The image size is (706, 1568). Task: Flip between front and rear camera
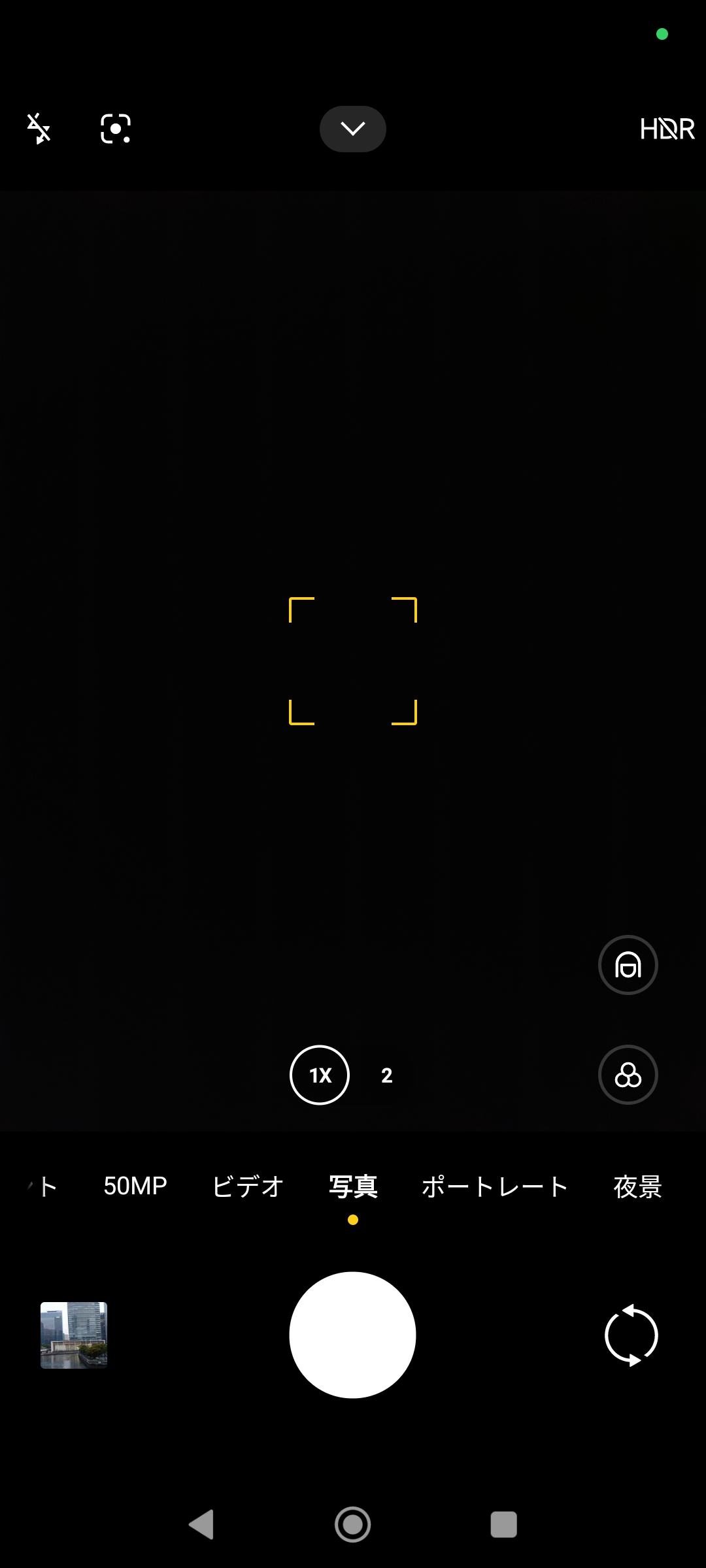[x=631, y=1335]
